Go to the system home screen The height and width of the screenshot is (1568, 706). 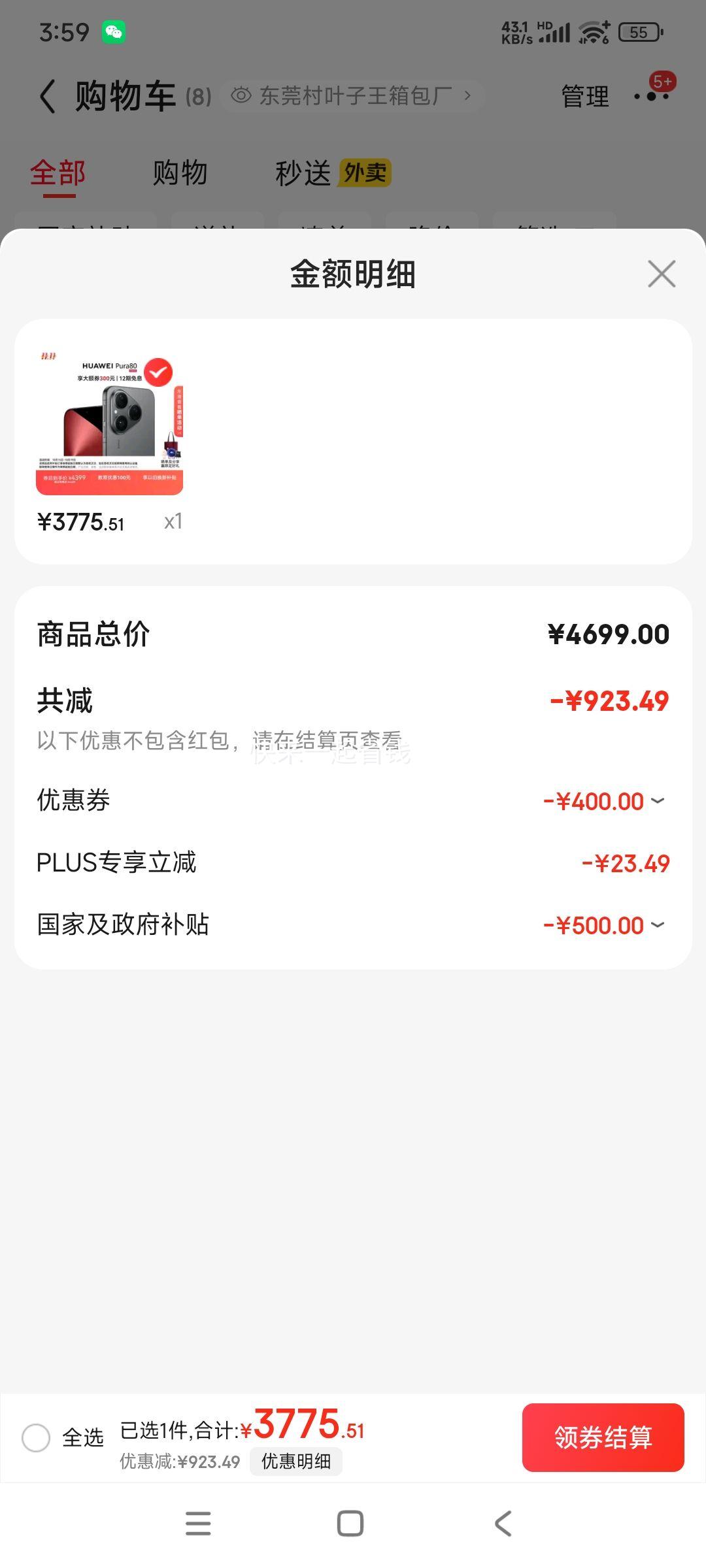(350, 1524)
